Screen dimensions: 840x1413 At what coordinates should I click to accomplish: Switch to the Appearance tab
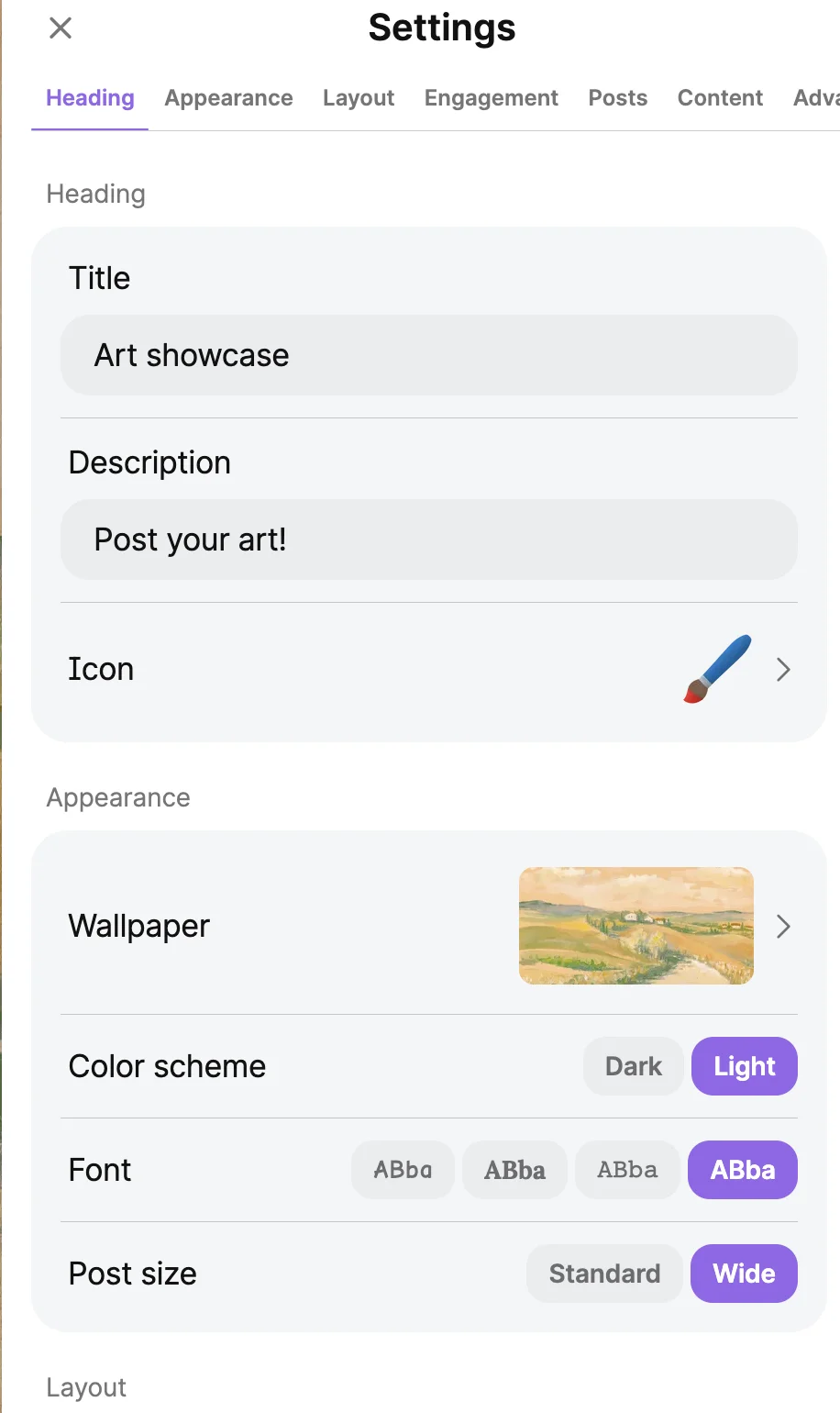pos(228,98)
